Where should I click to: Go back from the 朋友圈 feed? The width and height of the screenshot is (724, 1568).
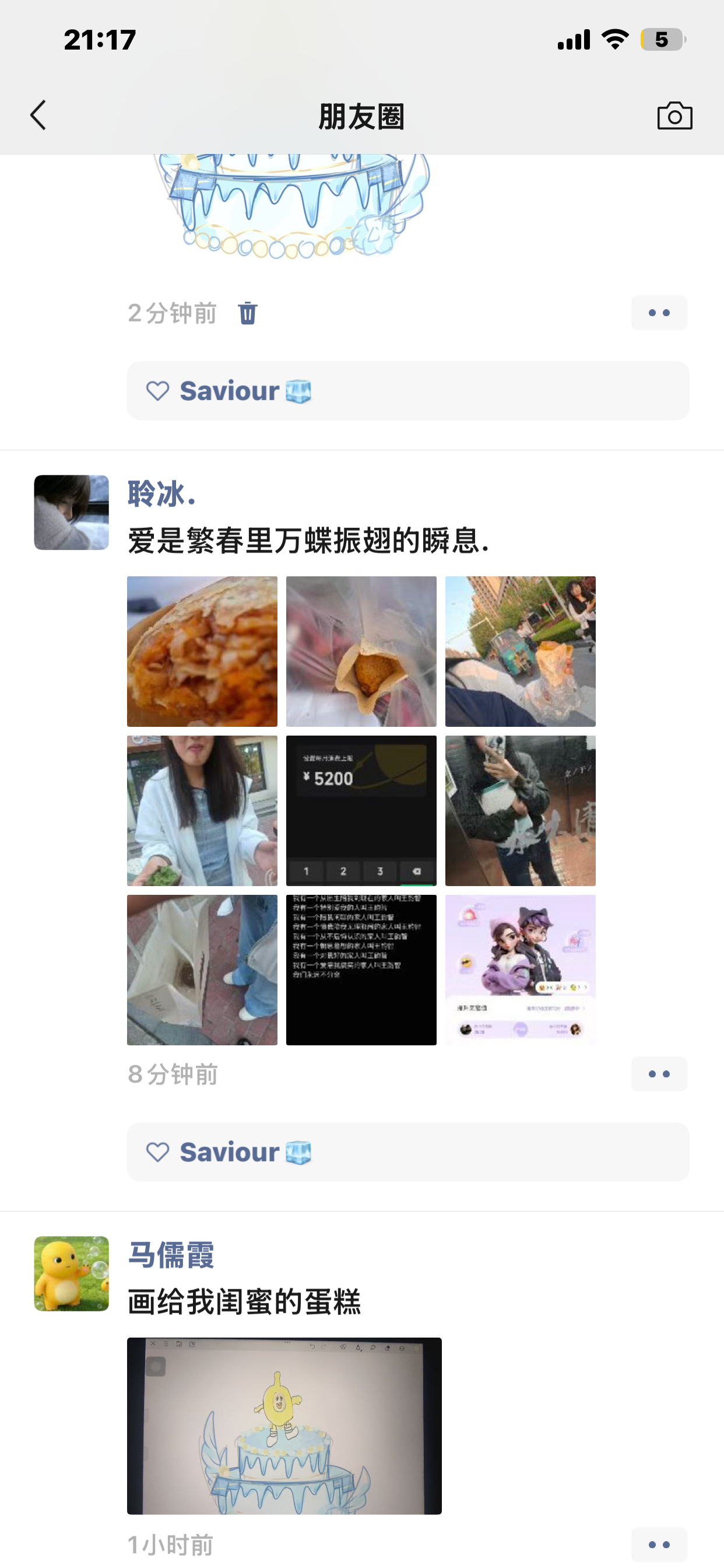point(38,115)
